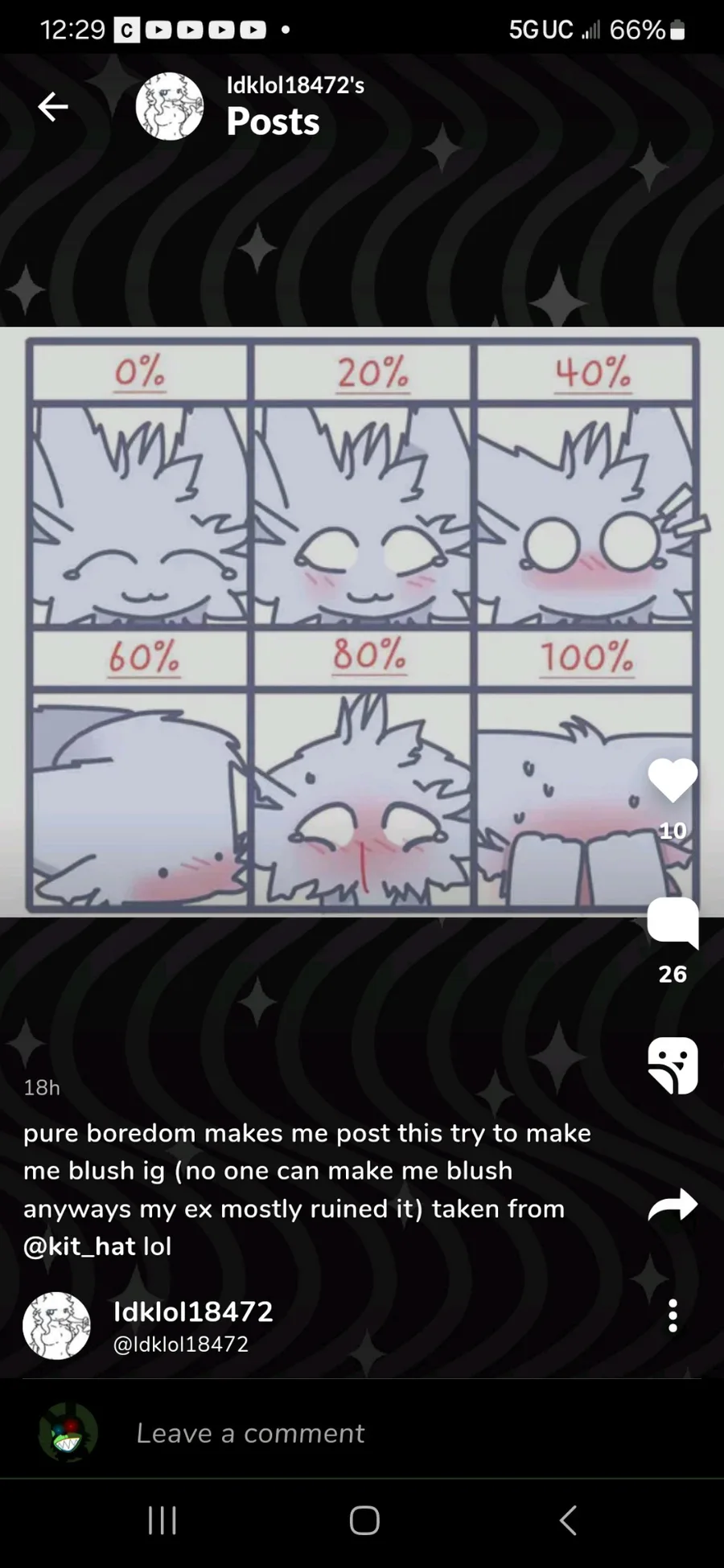Open the blush meter post image
This screenshot has height=1568, width=724.
tap(362, 622)
